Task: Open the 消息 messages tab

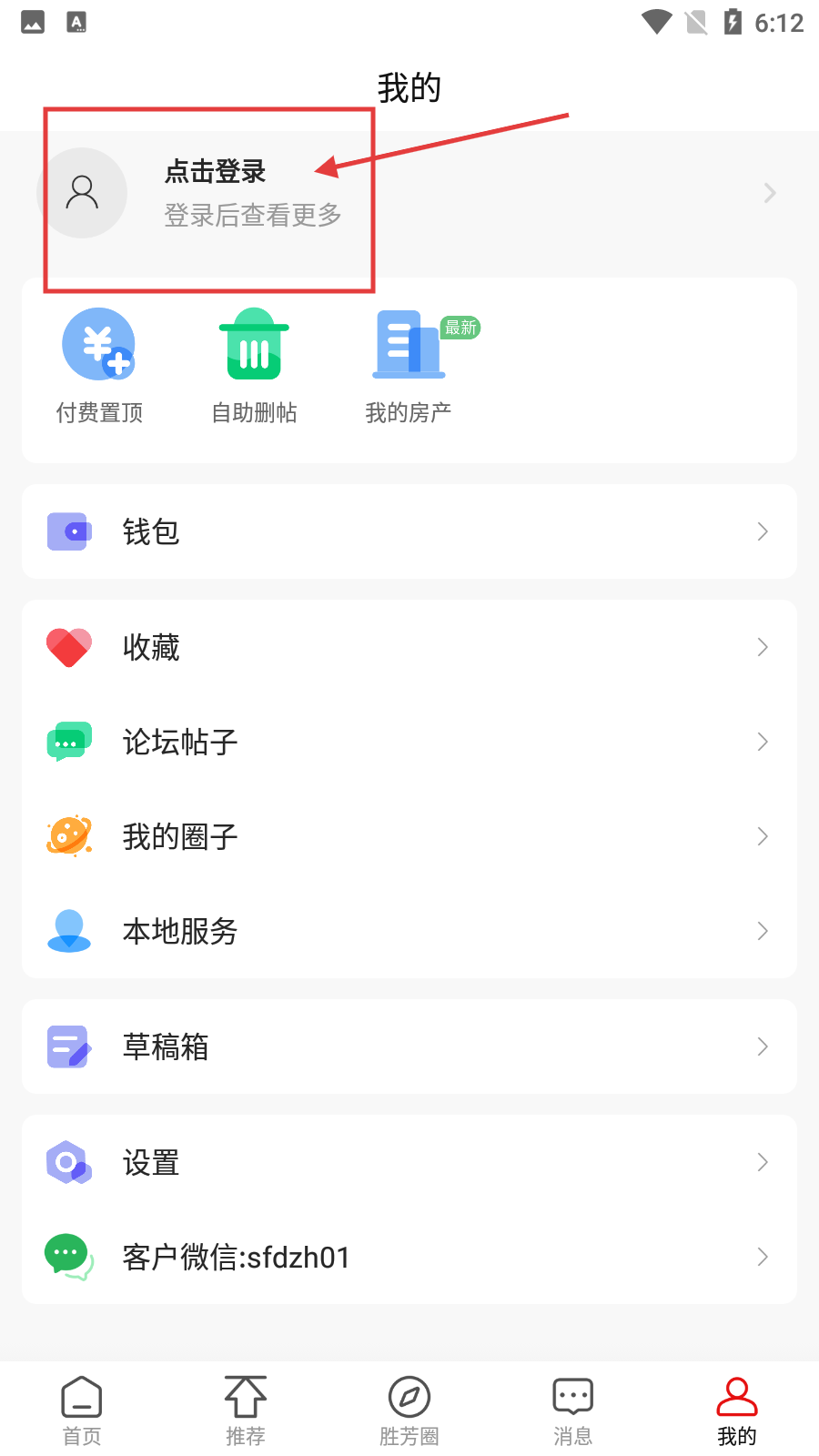Action: coord(572,1407)
